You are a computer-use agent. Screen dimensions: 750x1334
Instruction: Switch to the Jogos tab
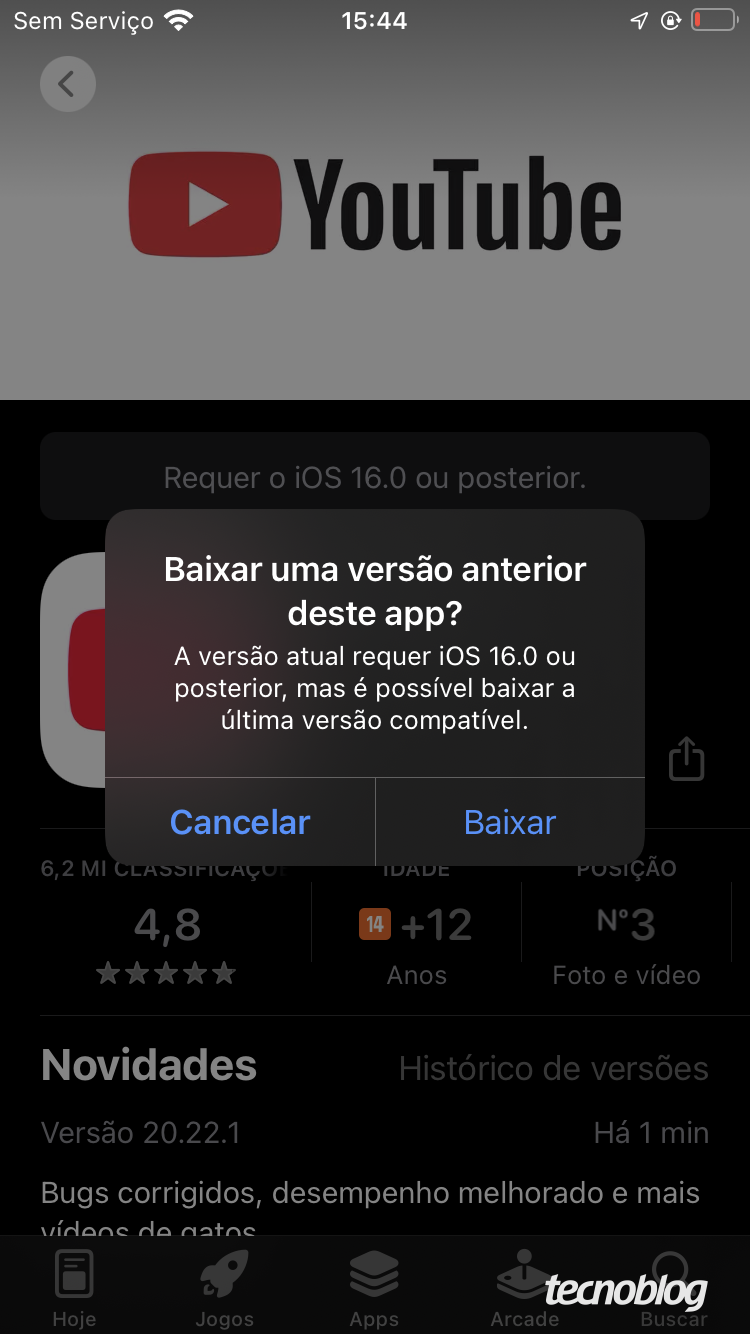(224, 1290)
